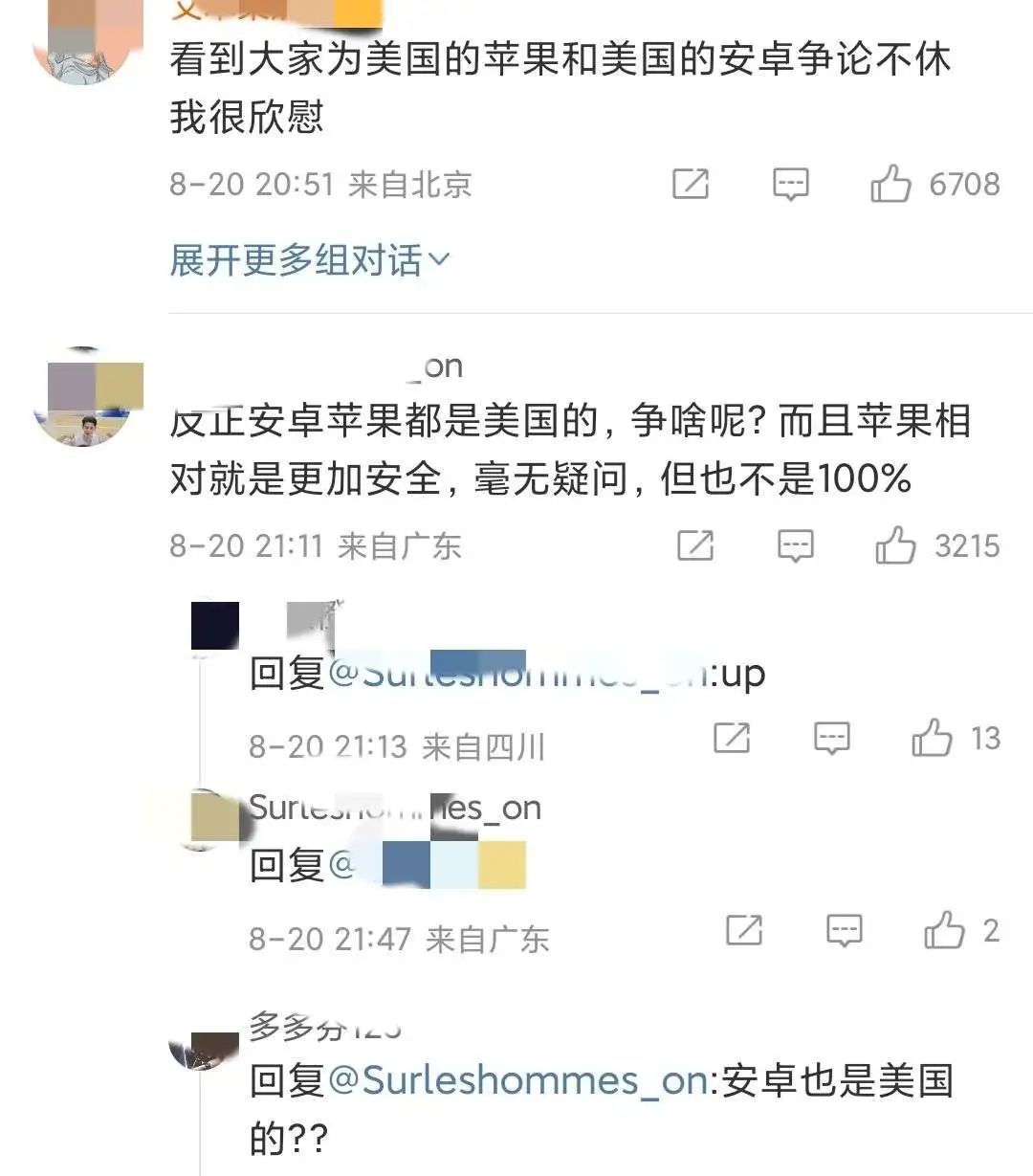
Task: Repost the 20:51 comment from 北京
Action: pos(691,184)
